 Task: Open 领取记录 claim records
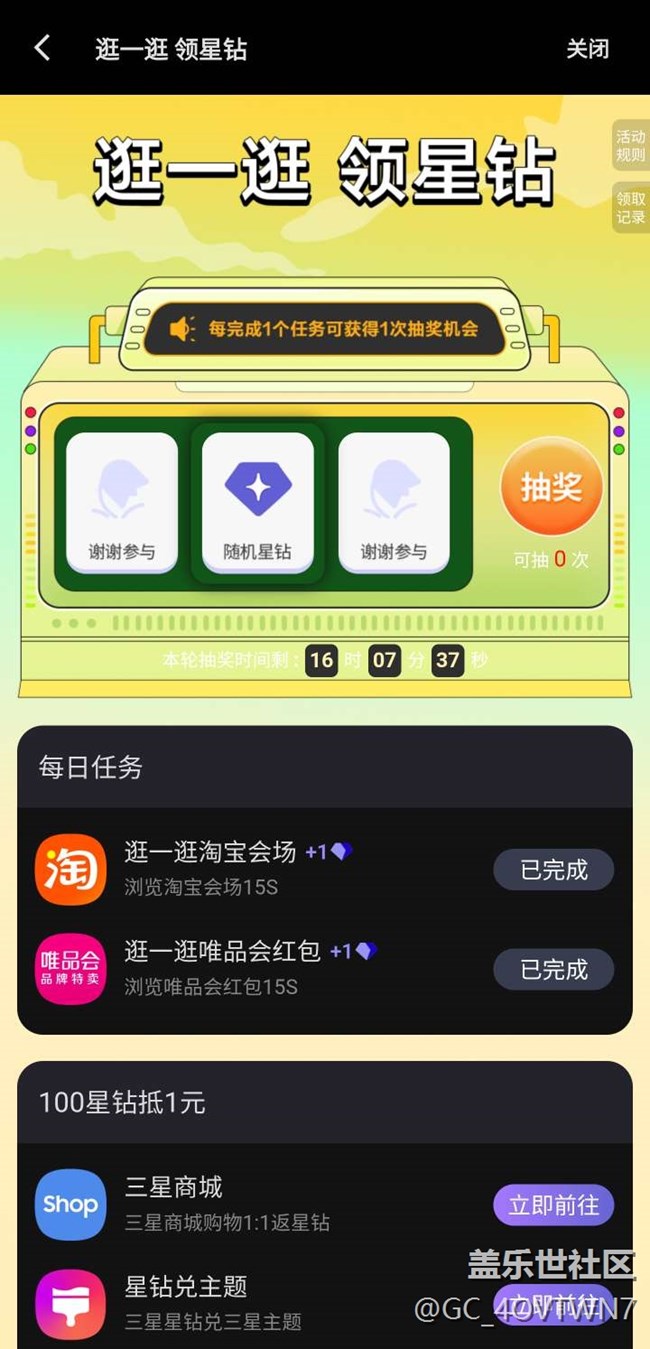click(x=630, y=208)
